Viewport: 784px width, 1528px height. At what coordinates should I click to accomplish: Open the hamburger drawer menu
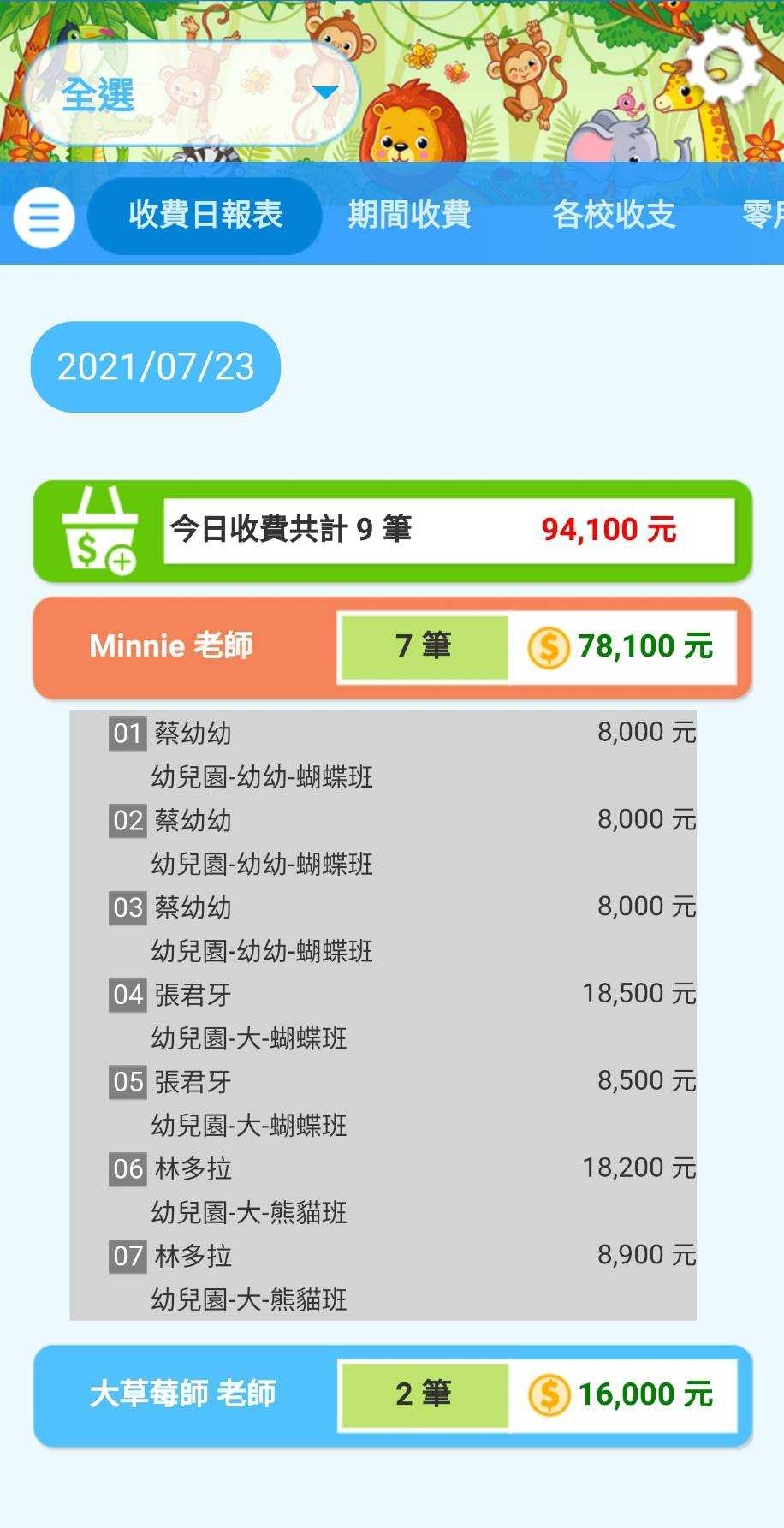(x=44, y=217)
